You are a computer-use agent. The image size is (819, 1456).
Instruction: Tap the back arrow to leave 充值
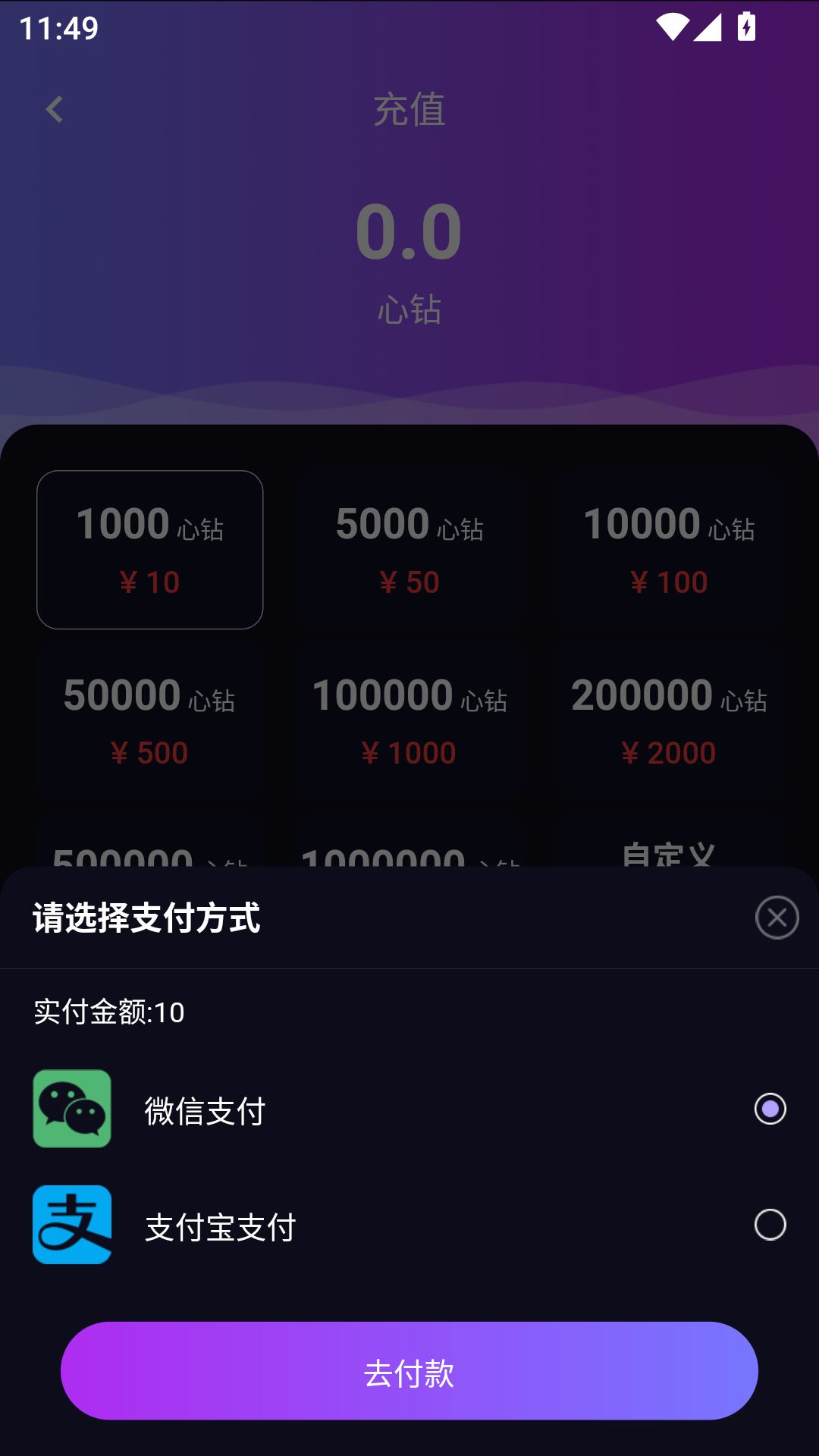click(55, 110)
